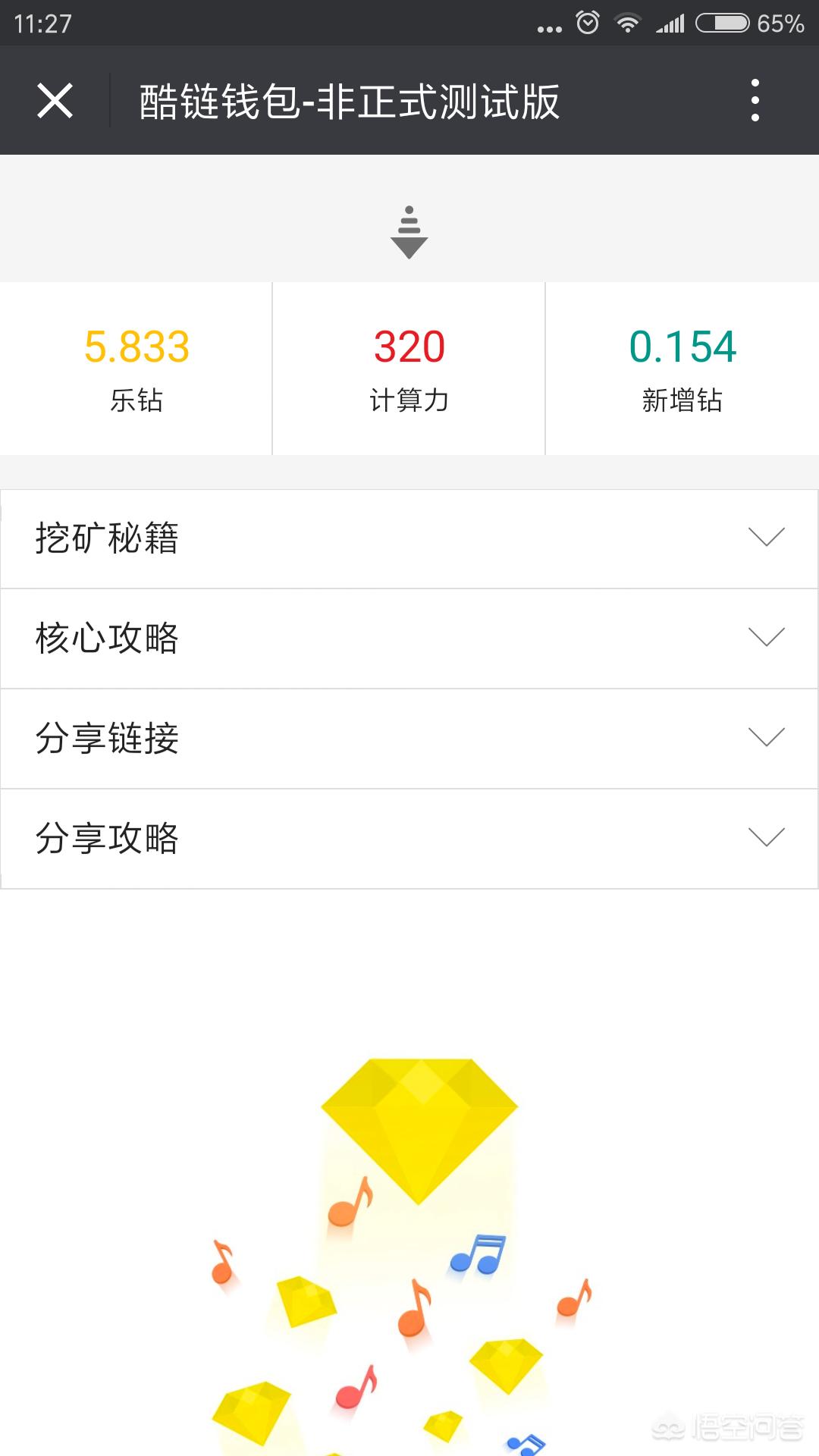Expand the 核心攻略 section

point(409,639)
